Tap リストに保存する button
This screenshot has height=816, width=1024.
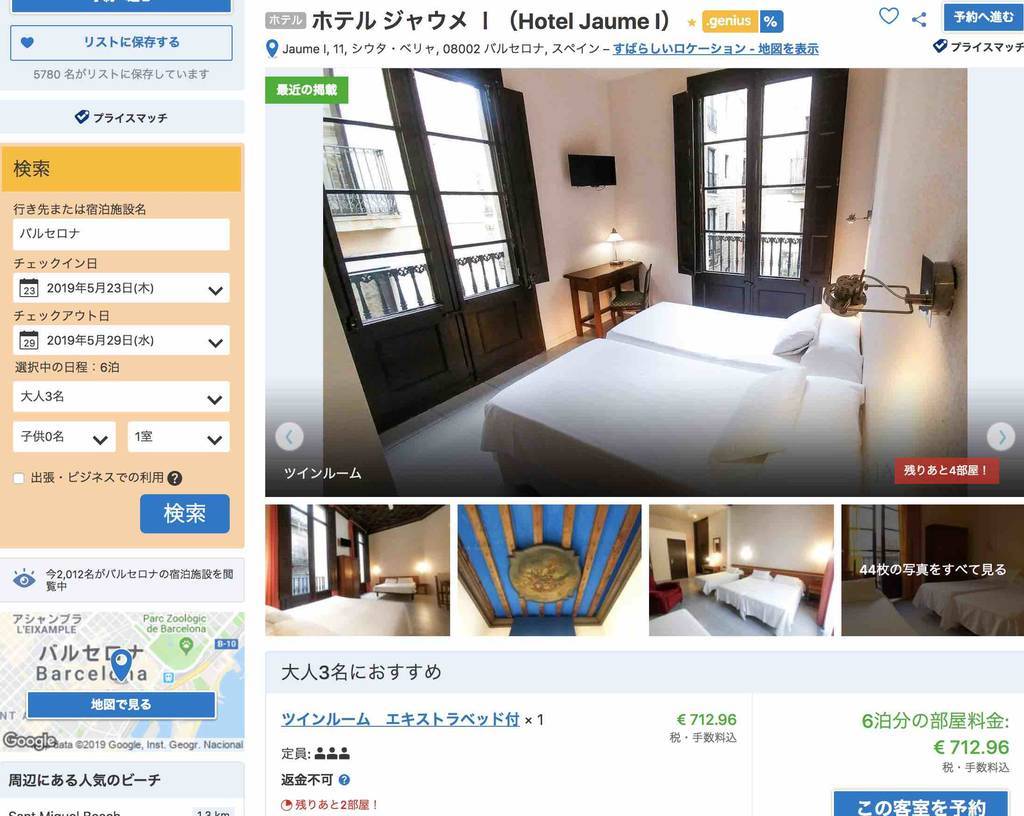pyautogui.click(x=121, y=43)
